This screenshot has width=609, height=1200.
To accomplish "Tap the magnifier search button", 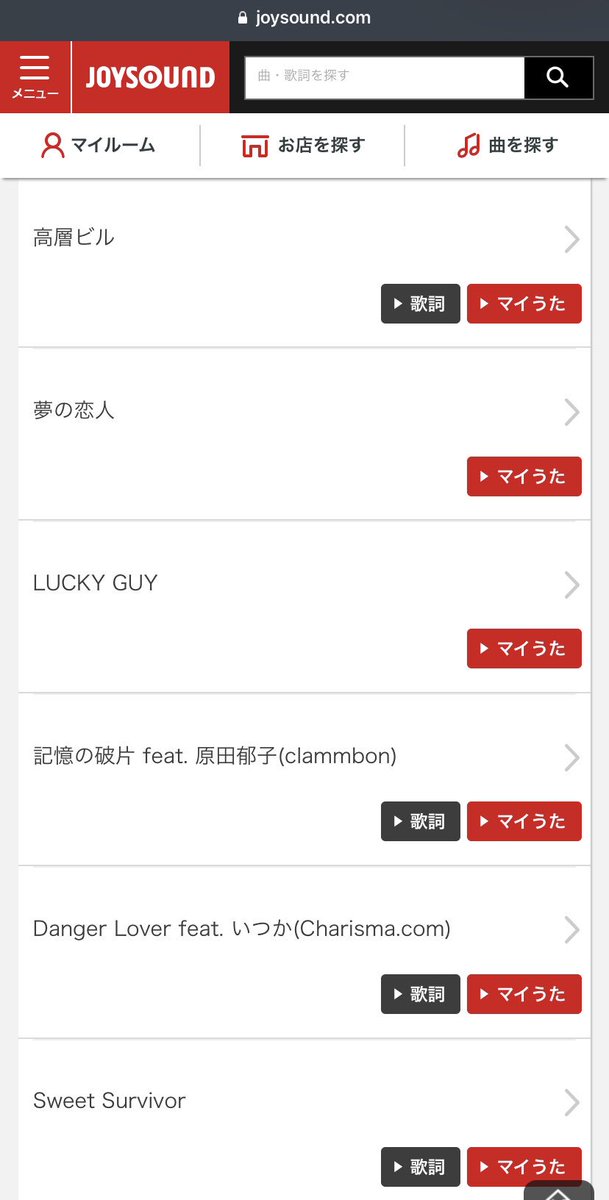I will 558,77.
